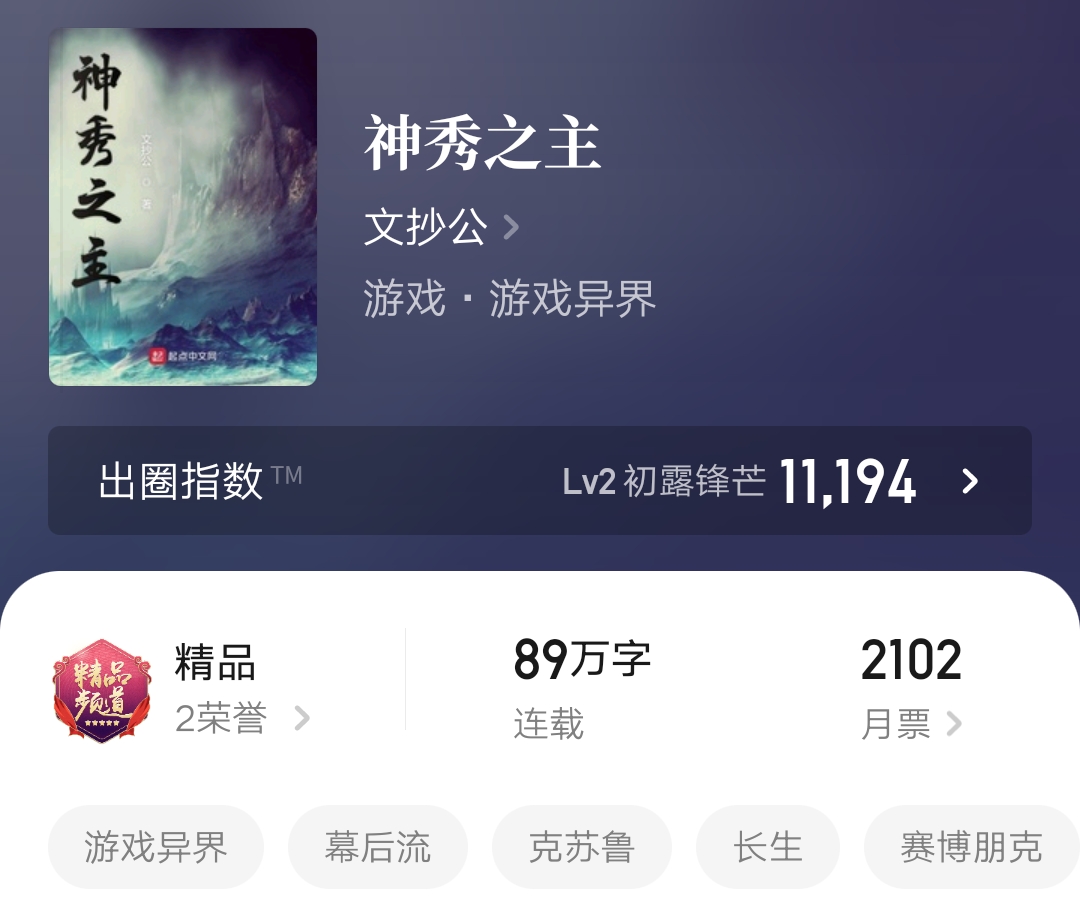Image resolution: width=1080 pixels, height=915 pixels.
Task: View the 神秀之主 book cover
Action: pyautogui.click(x=183, y=207)
